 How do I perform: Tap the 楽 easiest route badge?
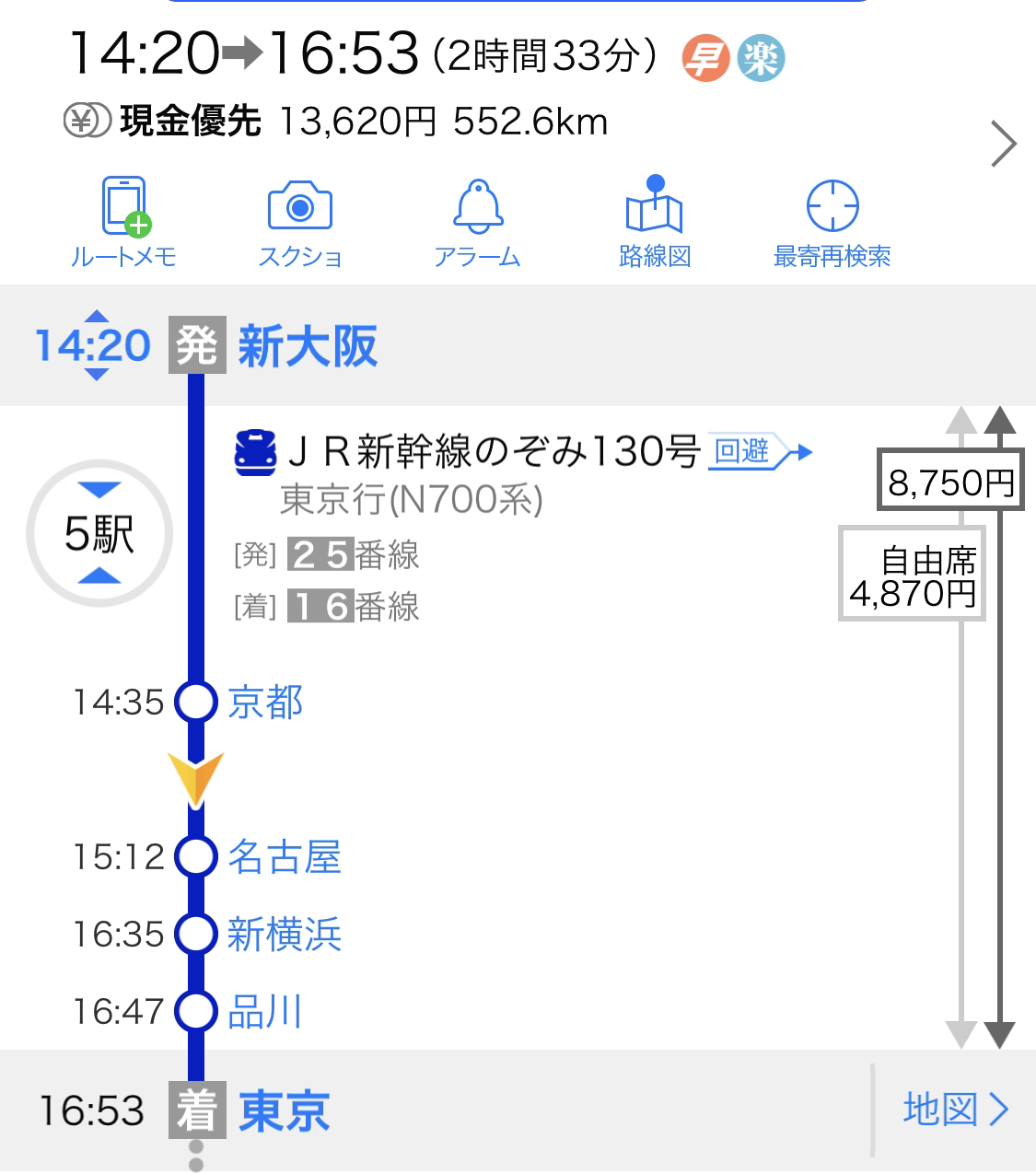coord(763,57)
